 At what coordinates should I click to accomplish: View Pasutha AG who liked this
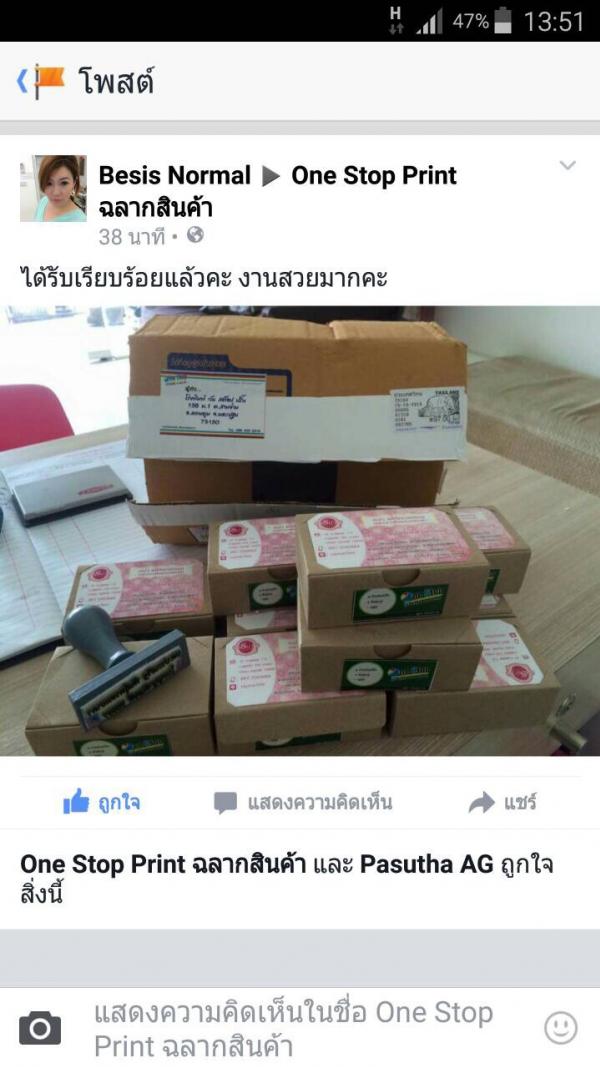tap(427, 865)
